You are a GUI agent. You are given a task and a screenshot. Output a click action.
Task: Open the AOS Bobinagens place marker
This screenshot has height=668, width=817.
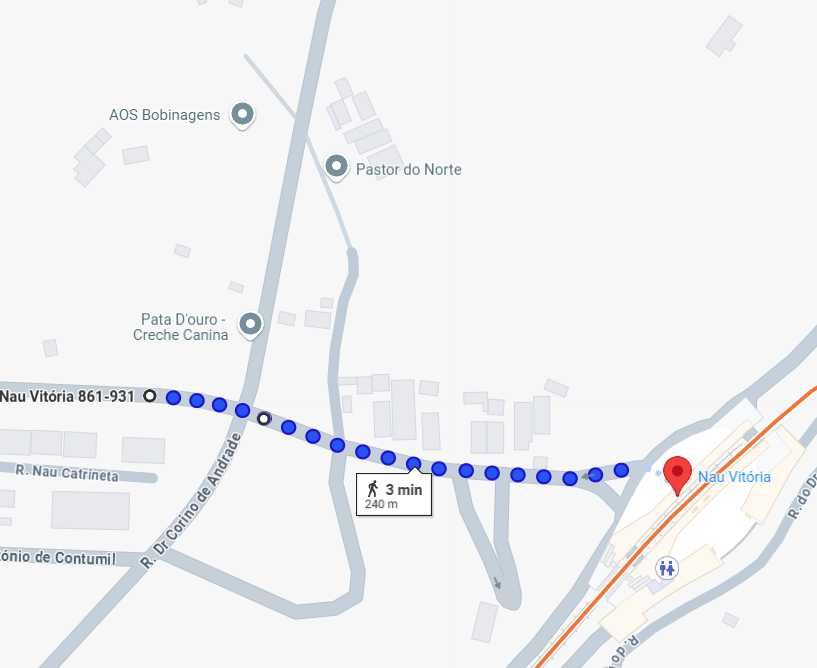pos(241,114)
